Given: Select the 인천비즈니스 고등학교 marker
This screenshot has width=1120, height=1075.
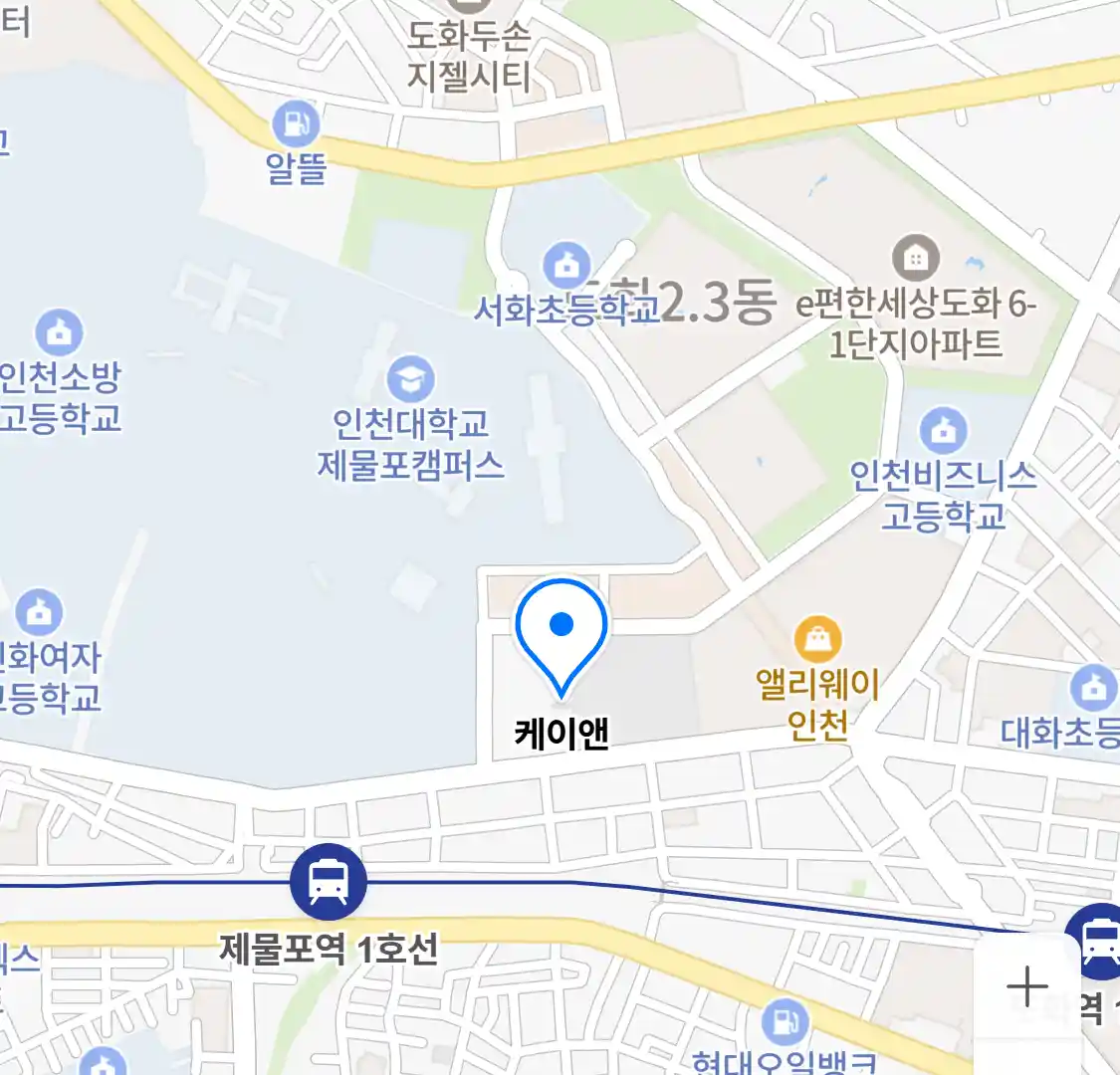Looking at the screenshot, I should pos(943,431).
